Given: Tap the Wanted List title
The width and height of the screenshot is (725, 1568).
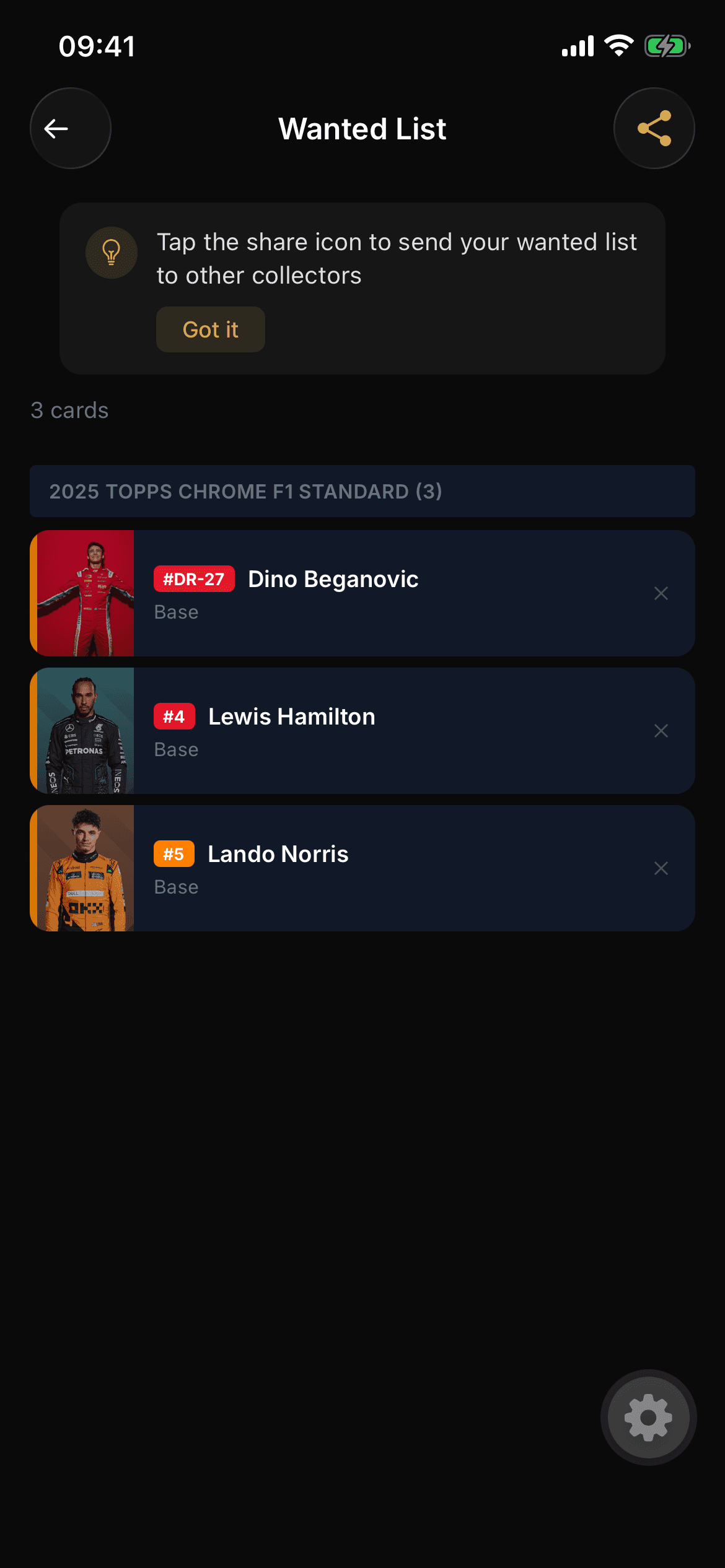Looking at the screenshot, I should [362, 128].
